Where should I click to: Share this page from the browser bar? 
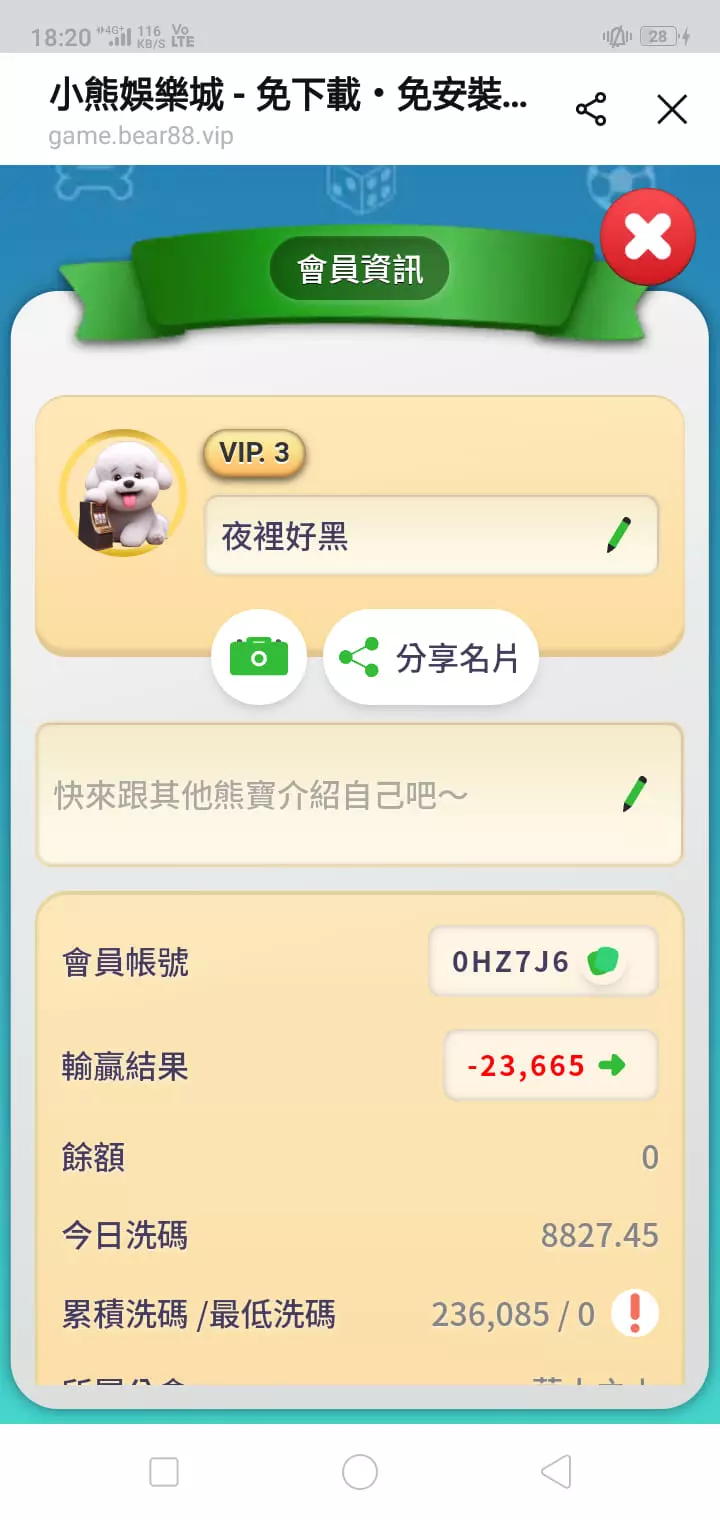(x=591, y=109)
